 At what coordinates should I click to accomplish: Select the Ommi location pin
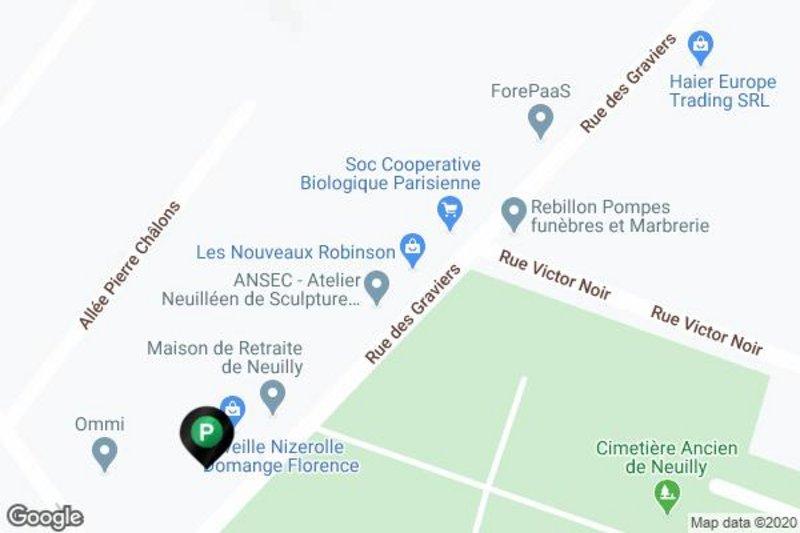(103, 455)
